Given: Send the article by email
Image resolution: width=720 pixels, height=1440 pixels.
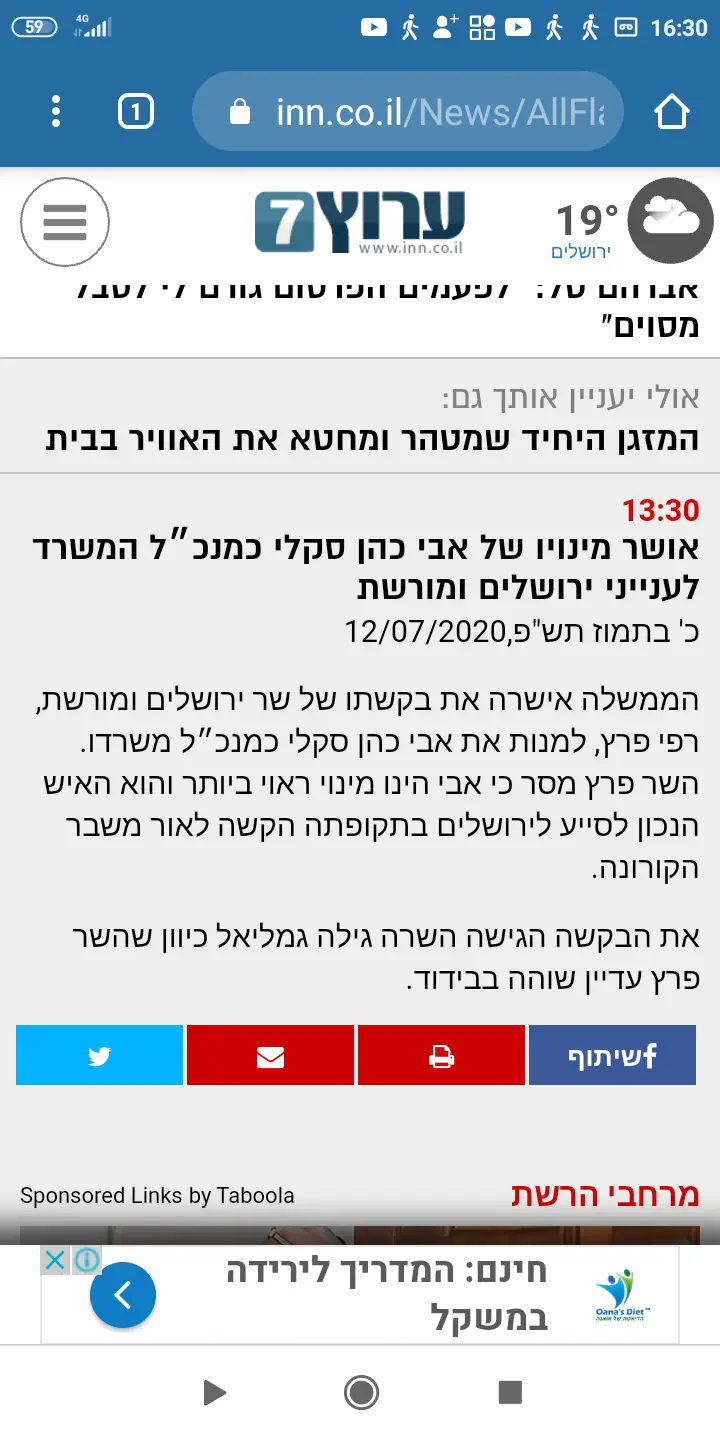Looking at the screenshot, I should coord(270,1055).
